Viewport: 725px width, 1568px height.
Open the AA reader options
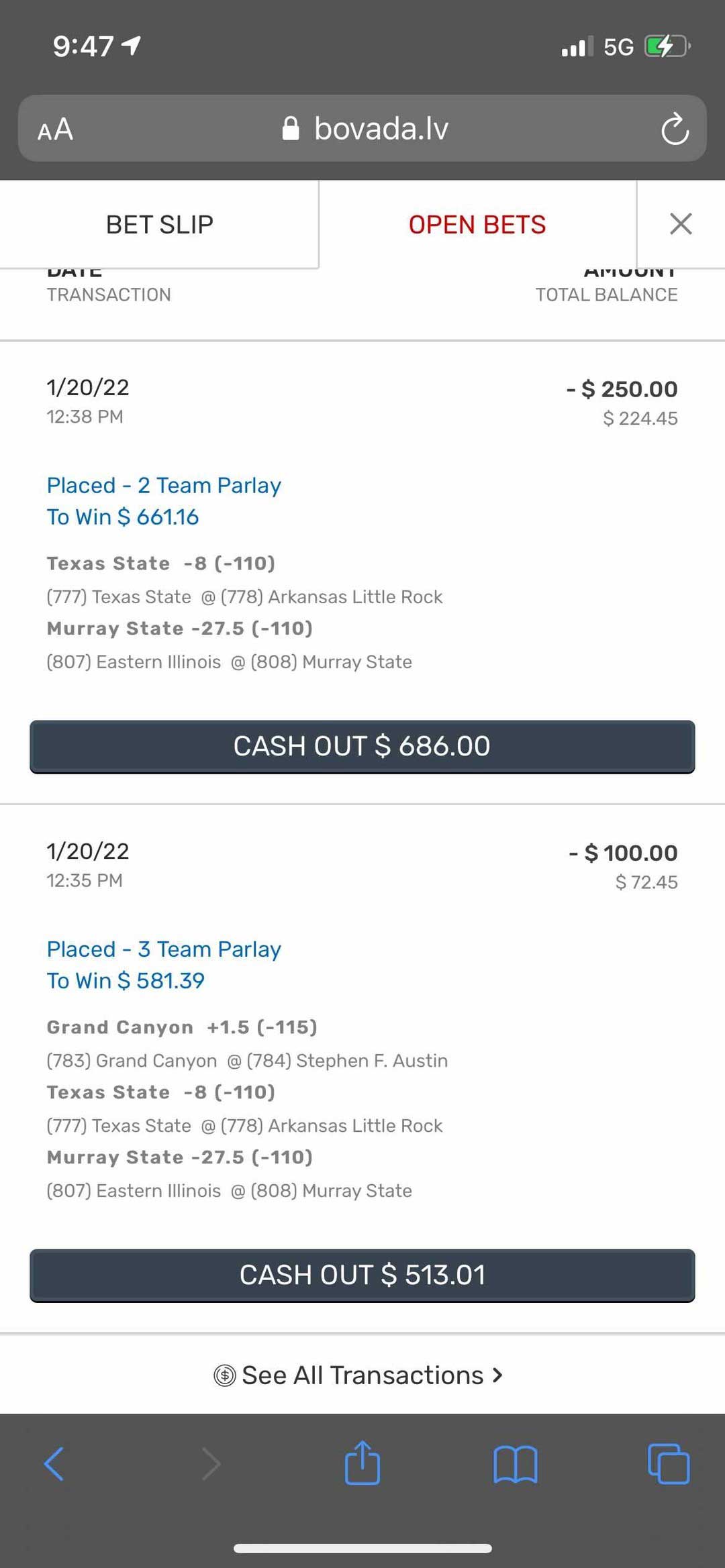coord(55,129)
